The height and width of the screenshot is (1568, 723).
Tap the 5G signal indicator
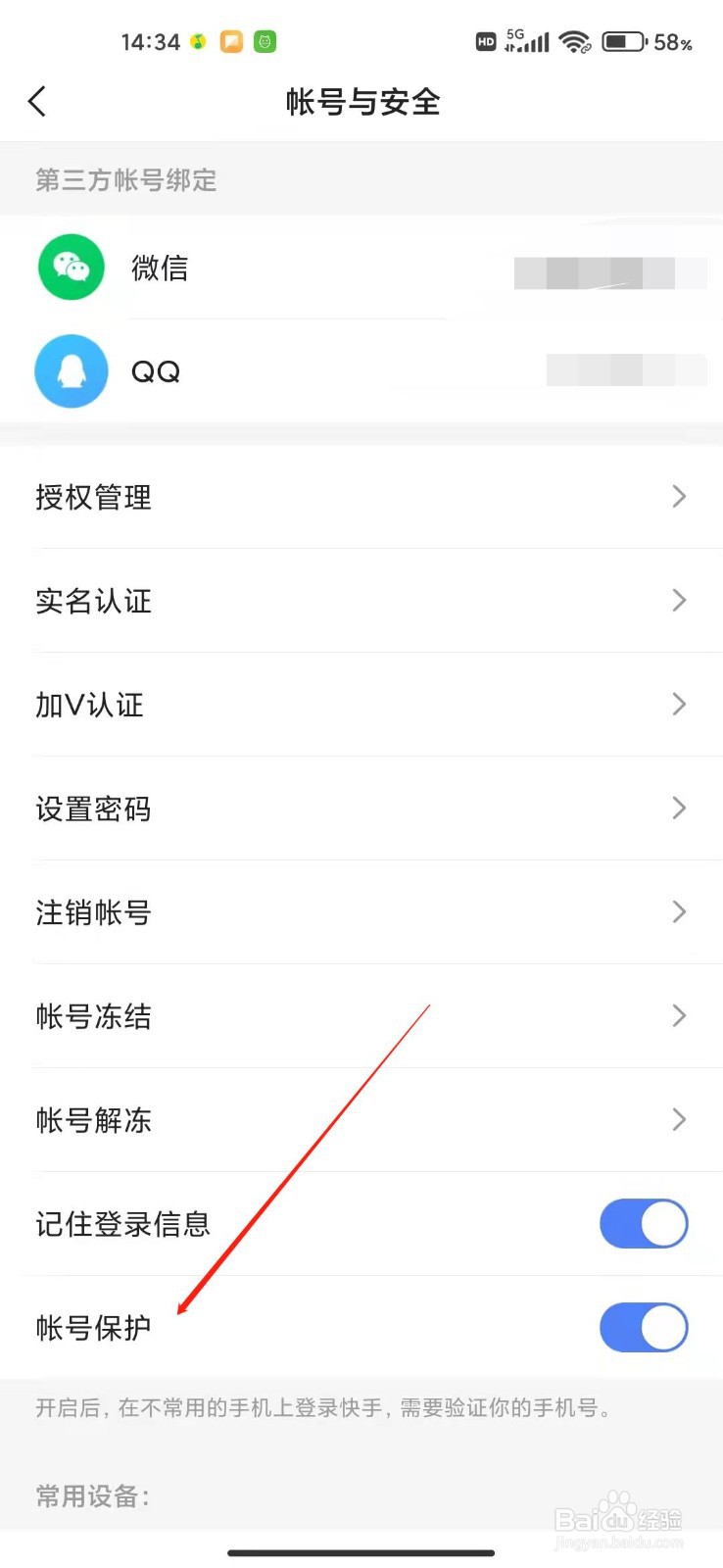click(524, 41)
